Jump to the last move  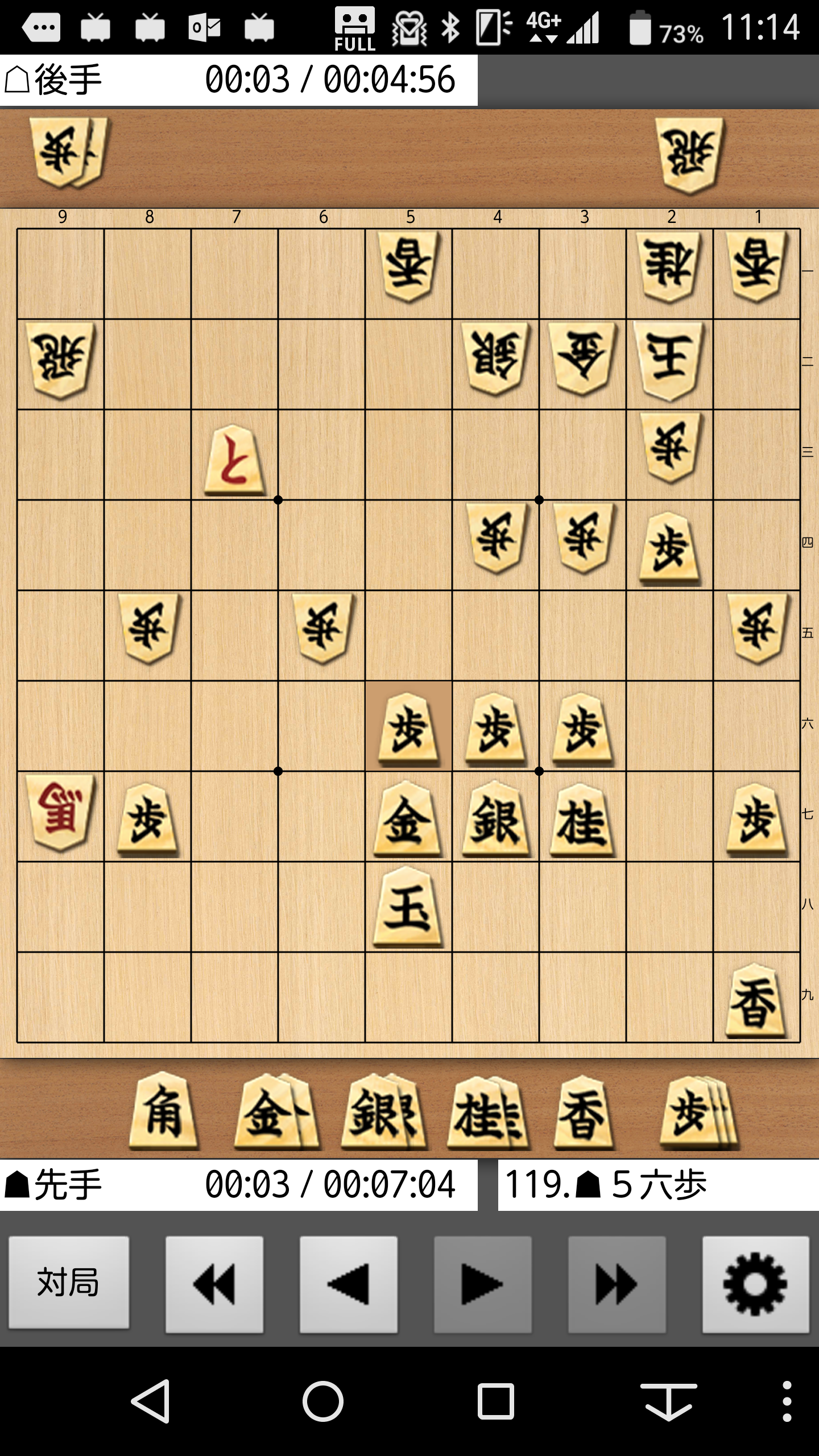pyautogui.click(x=617, y=1284)
